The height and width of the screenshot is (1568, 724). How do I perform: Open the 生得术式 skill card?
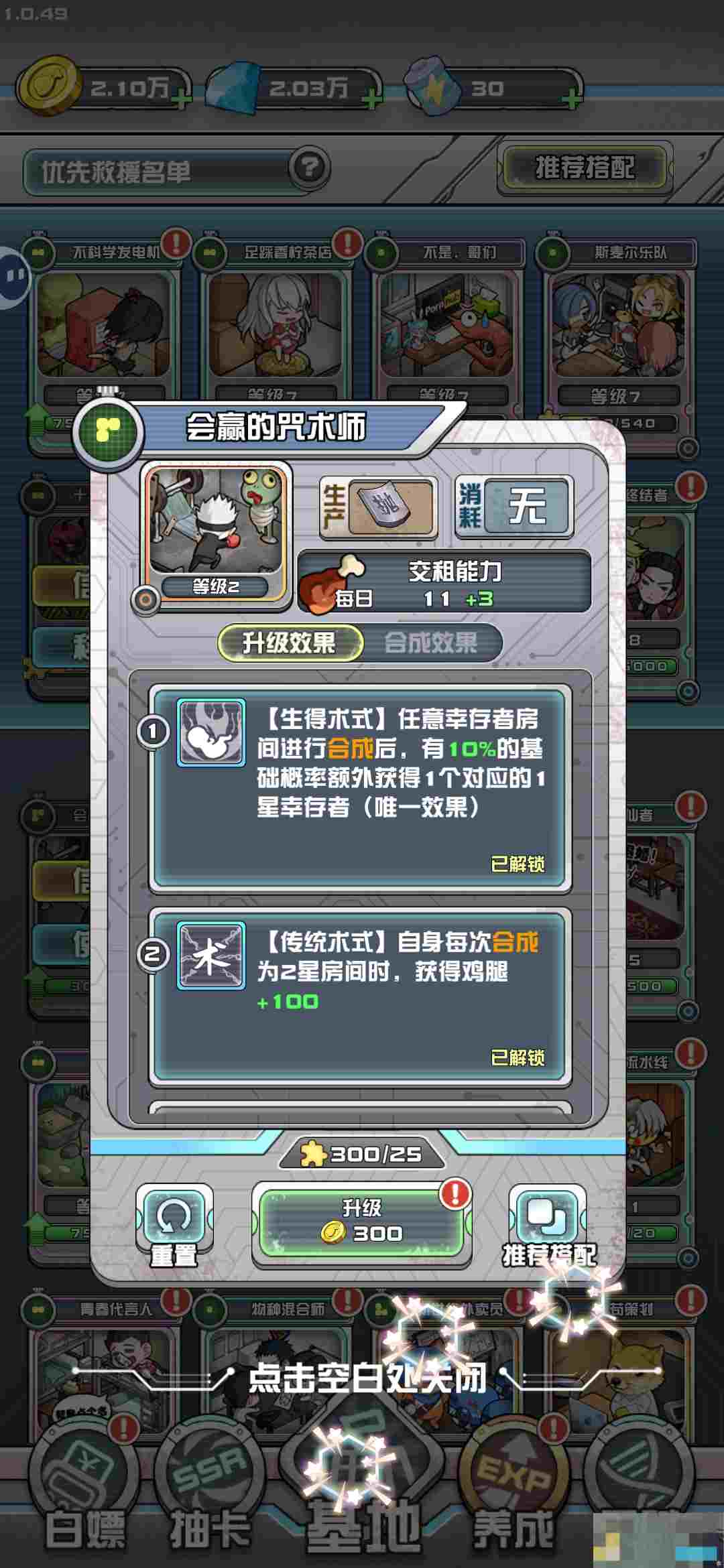[x=360, y=789]
